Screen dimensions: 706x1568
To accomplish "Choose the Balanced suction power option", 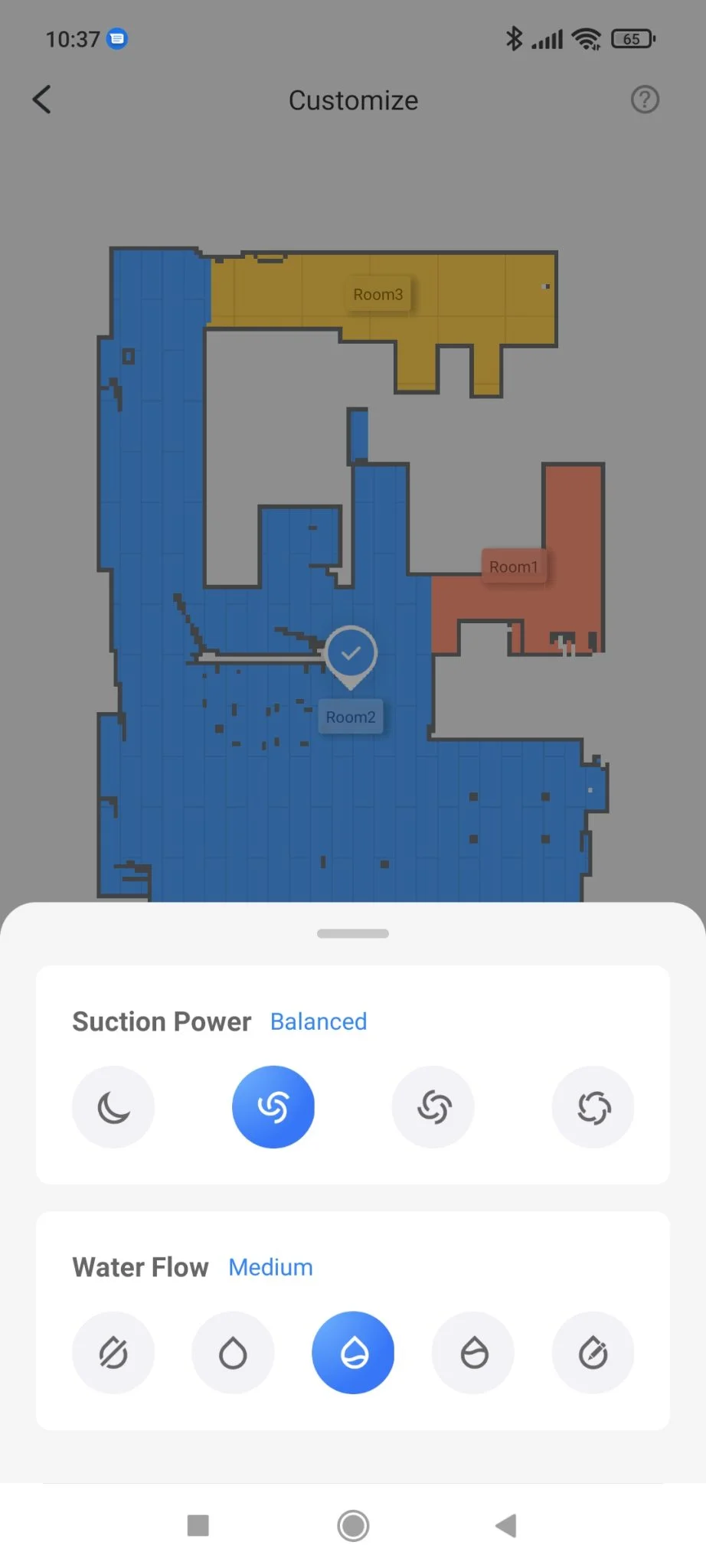I will (x=273, y=1107).
